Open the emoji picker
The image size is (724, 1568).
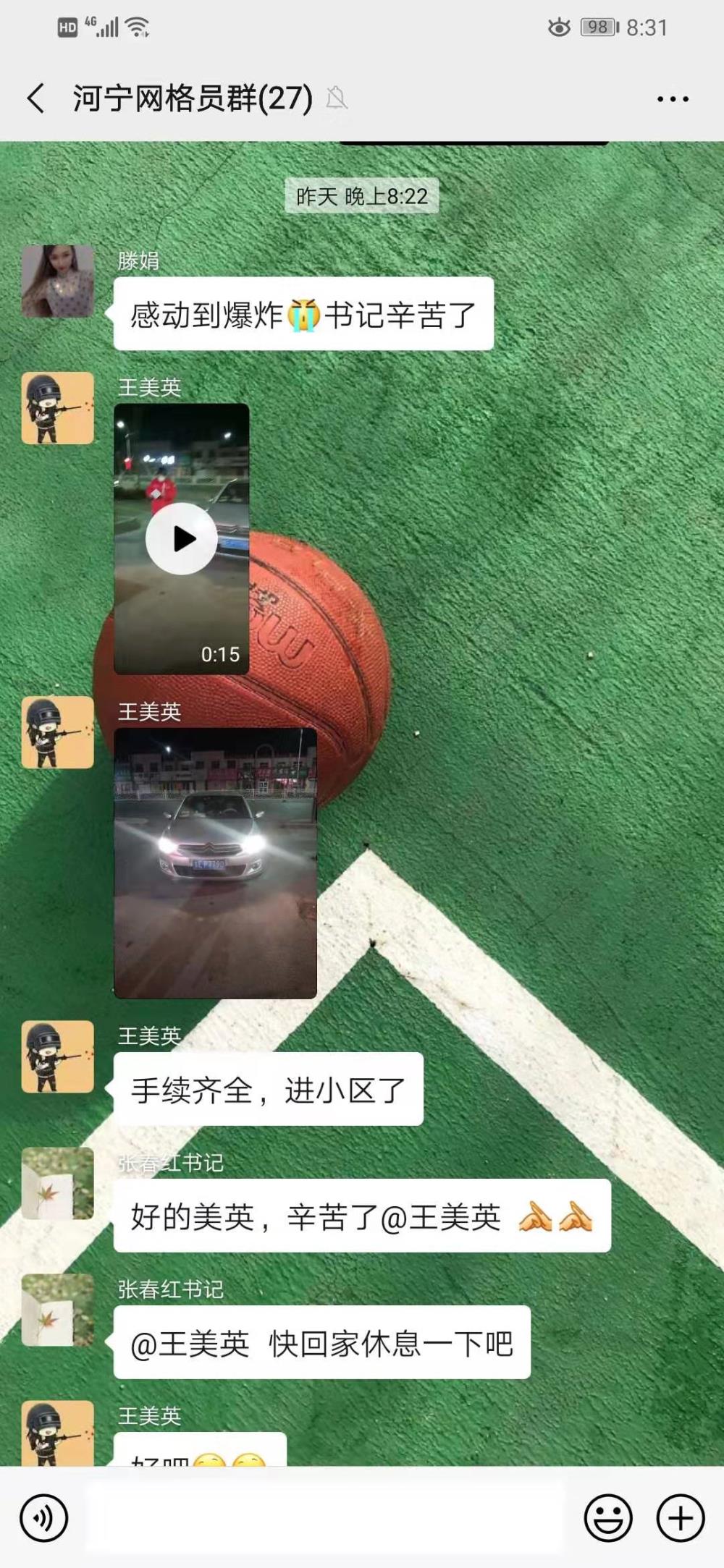[x=608, y=1518]
